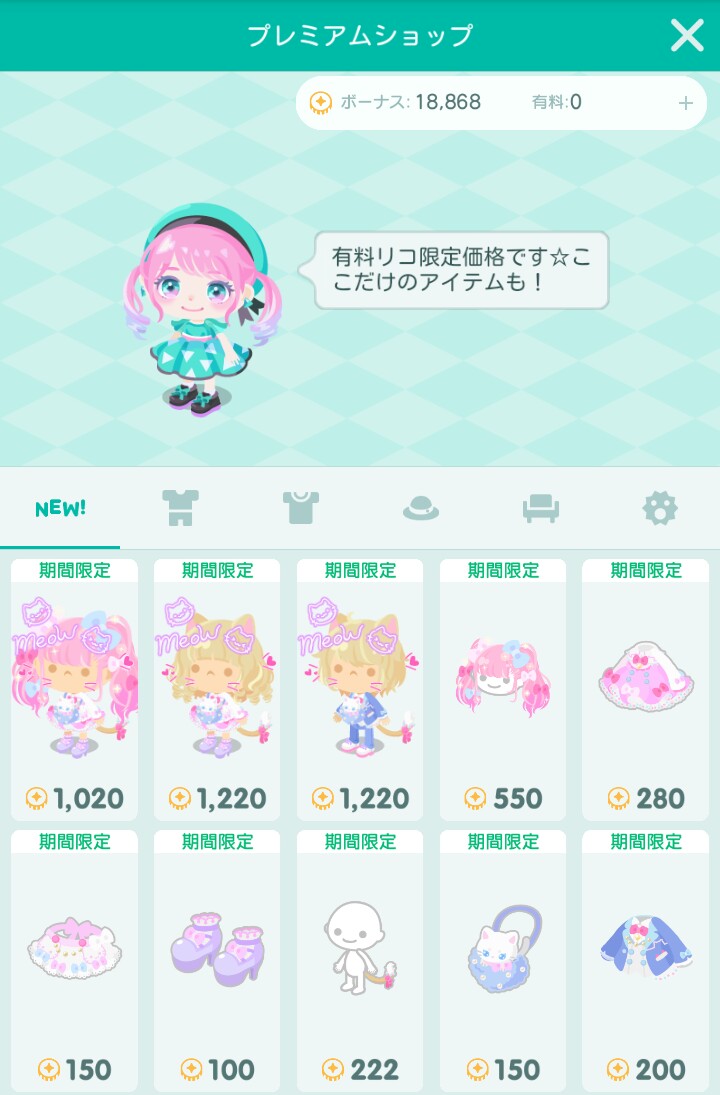This screenshot has width=720, height=1095.
Task: Pick the cat tail item for 222
Action: [x=360, y=960]
